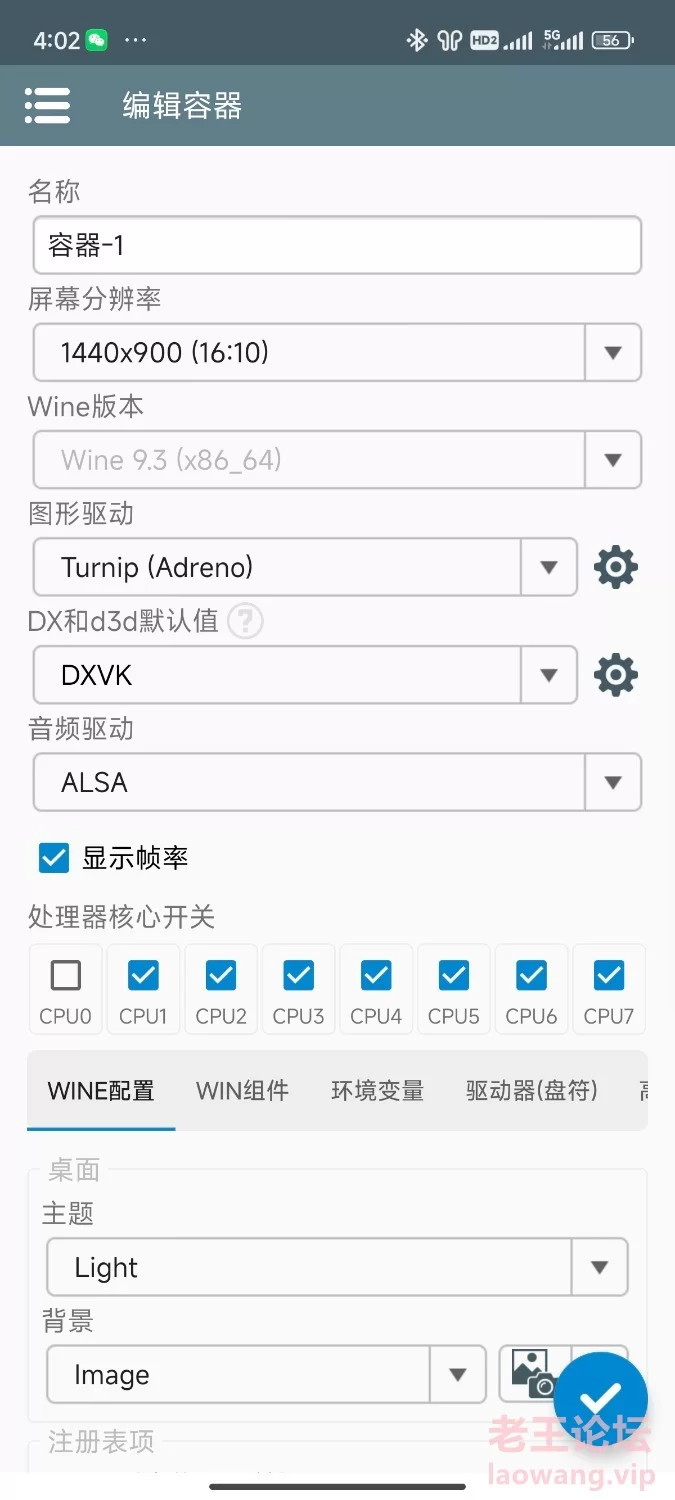The height and width of the screenshot is (1500, 675).
Task: Open the Light theme dropdown
Action: click(x=337, y=1267)
